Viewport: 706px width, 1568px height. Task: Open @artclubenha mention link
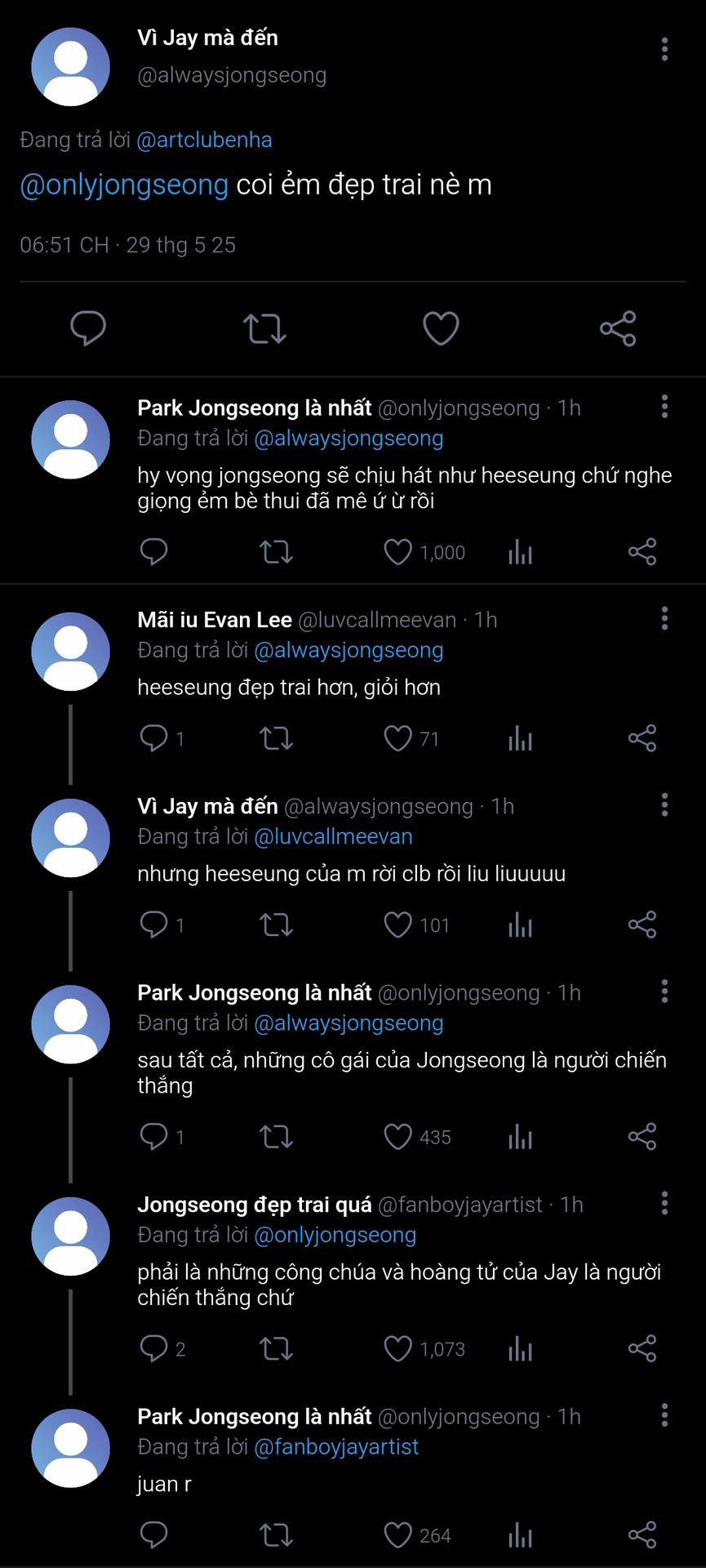(204, 140)
